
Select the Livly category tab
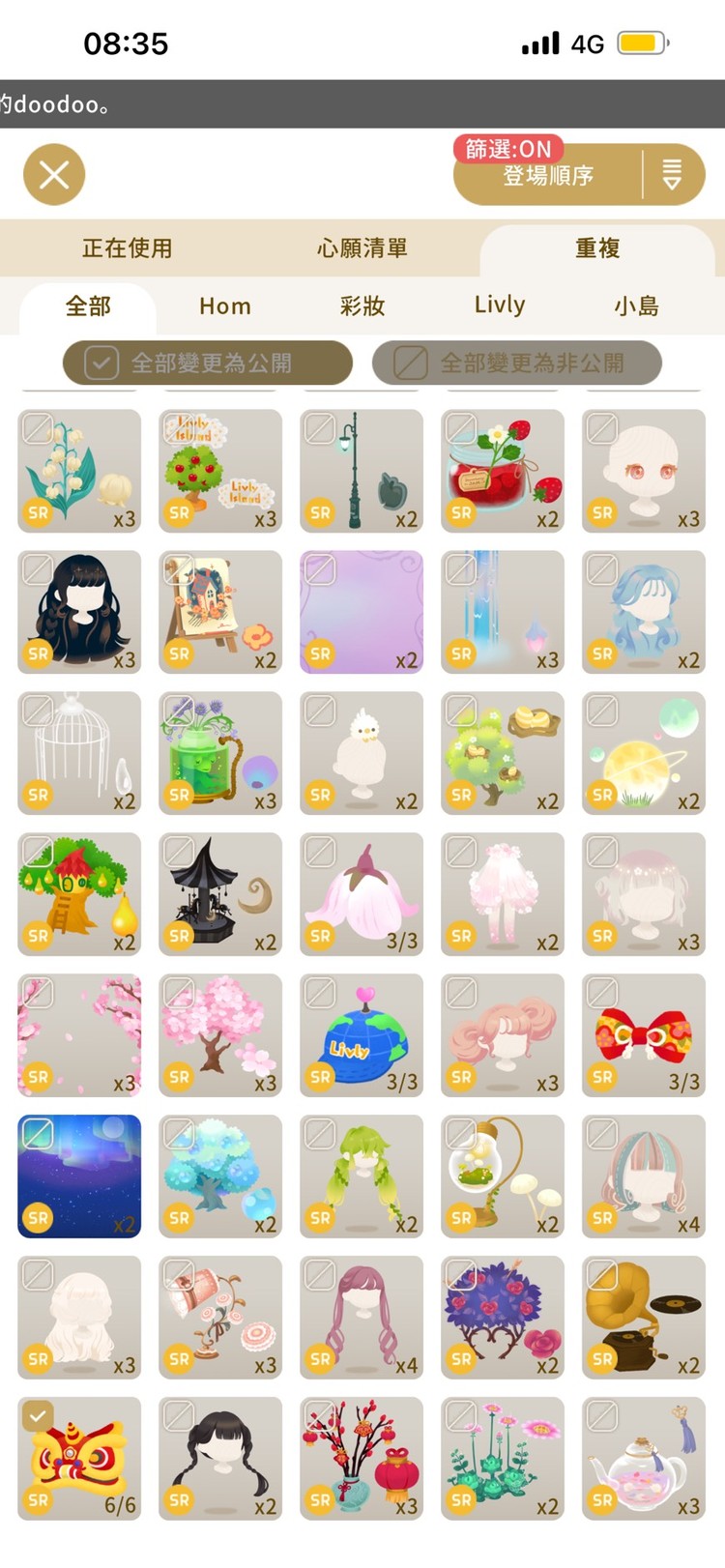point(500,306)
